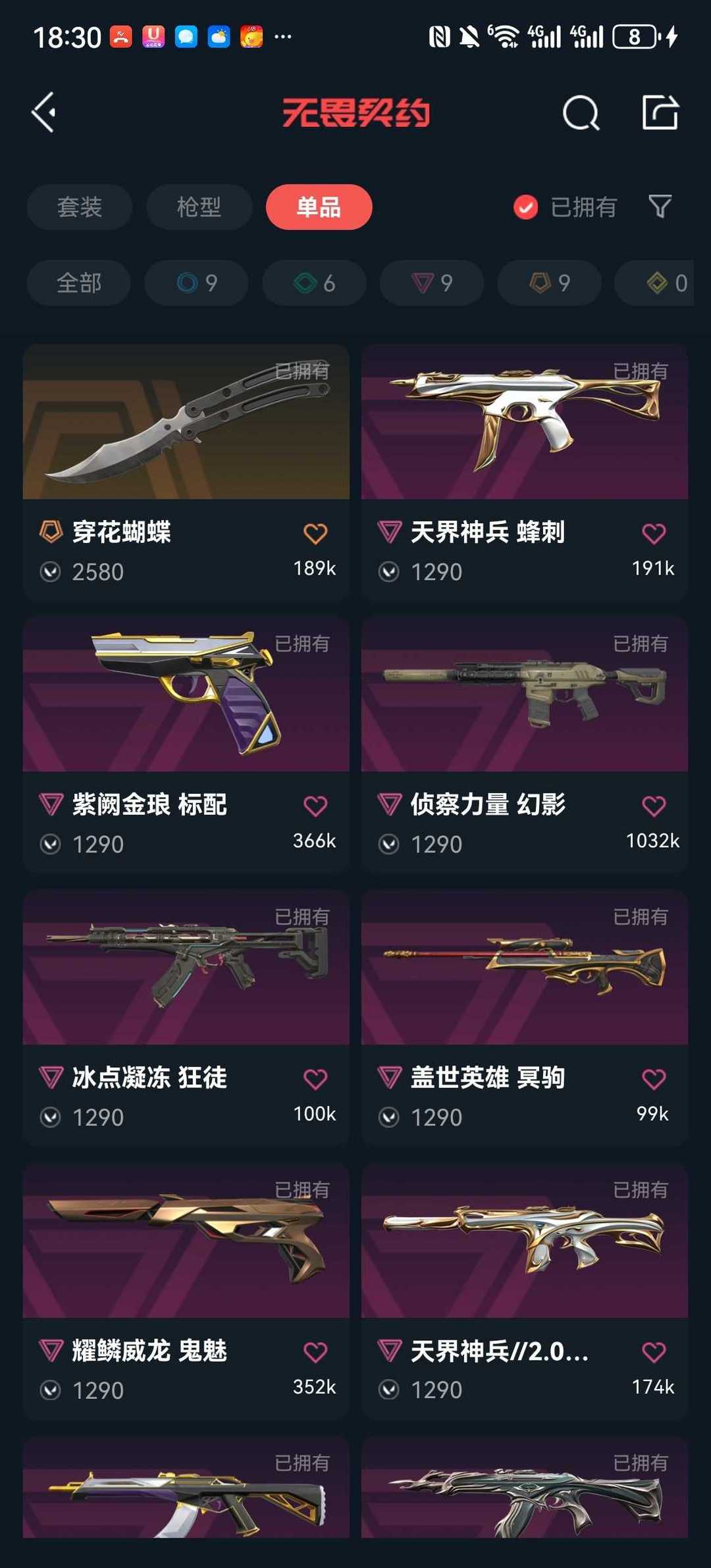Switch to the 枪型 tab

tap(199, 207)
